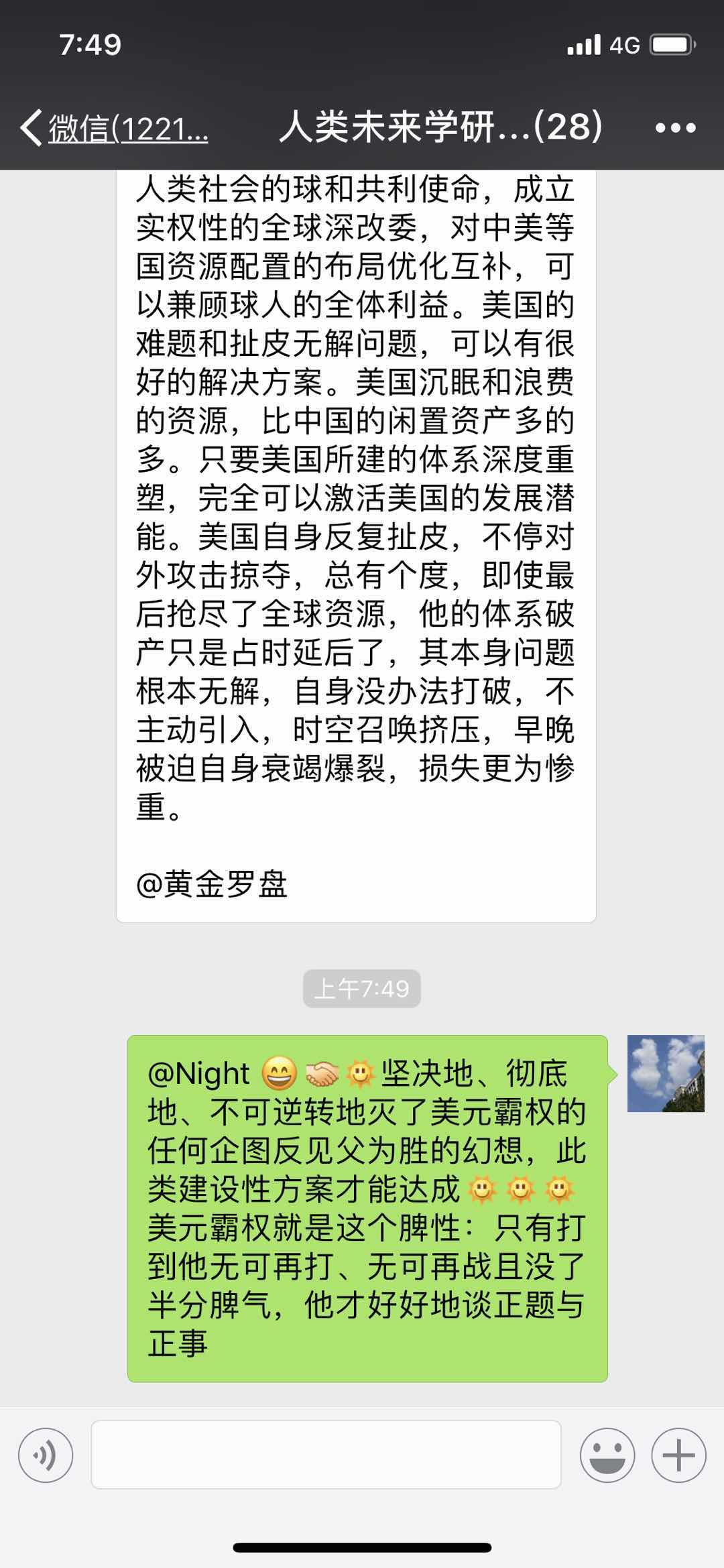Open the emoji sticker panel
724x1568 pixels.
tap(607, 1455)
